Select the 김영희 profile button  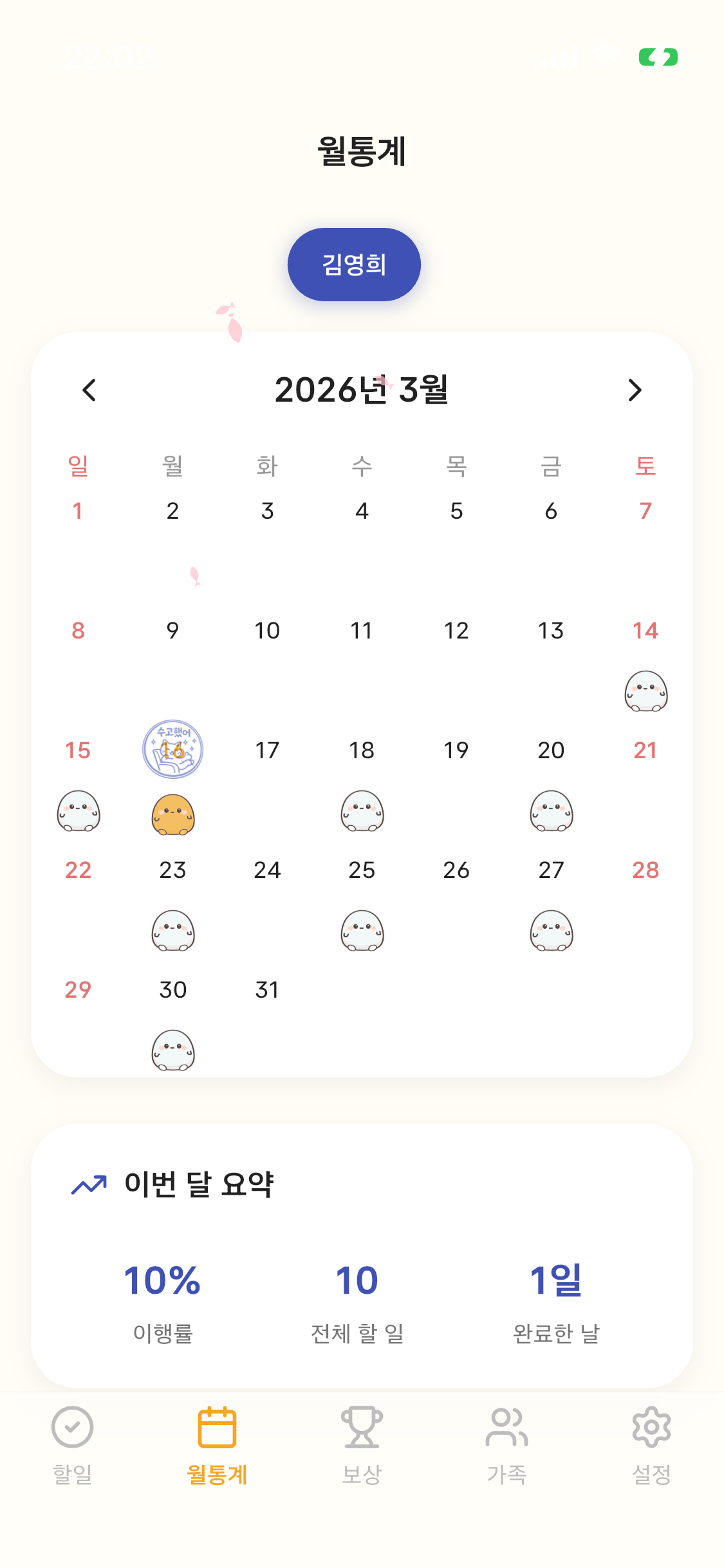pos(354,264)
